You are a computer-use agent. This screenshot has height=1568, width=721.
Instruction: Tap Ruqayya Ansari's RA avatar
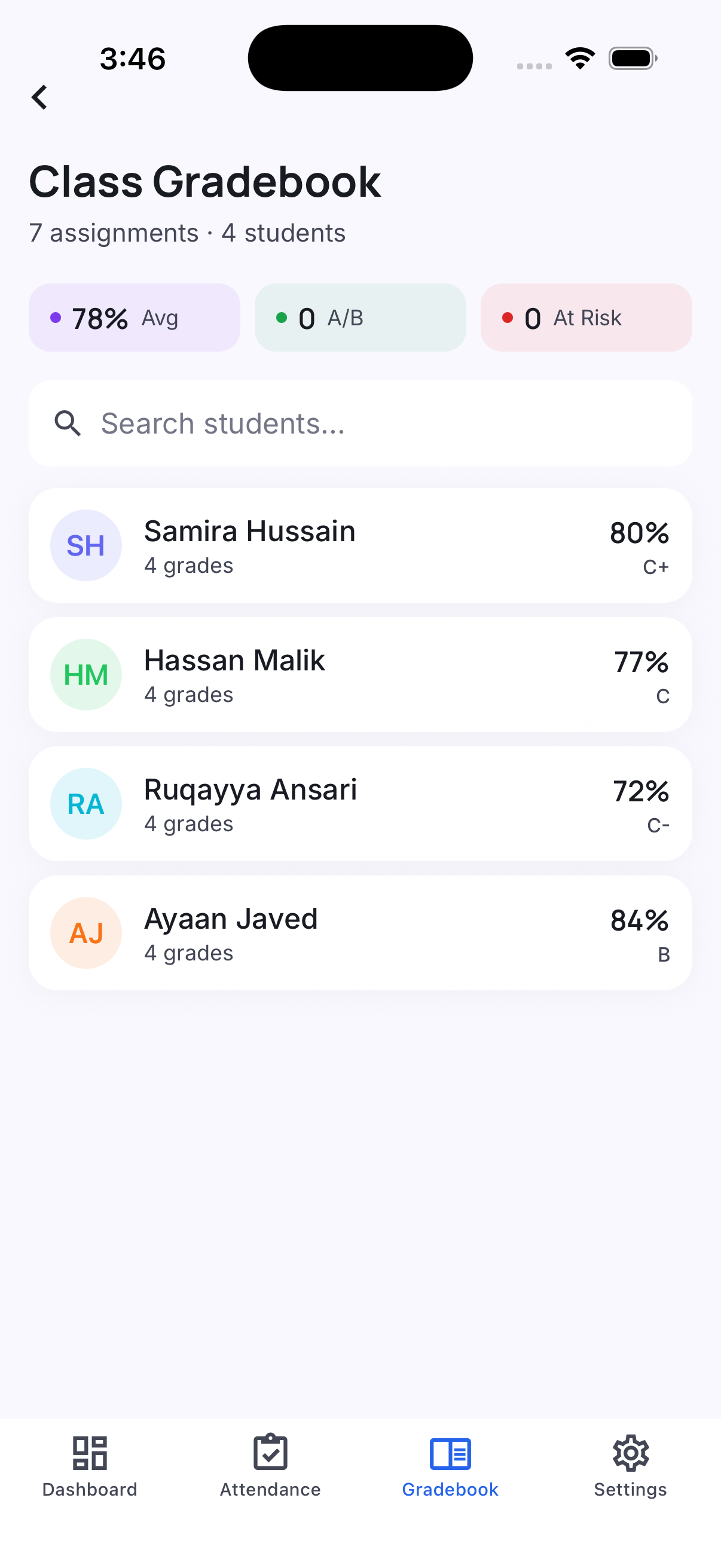(x=85, y=804)
